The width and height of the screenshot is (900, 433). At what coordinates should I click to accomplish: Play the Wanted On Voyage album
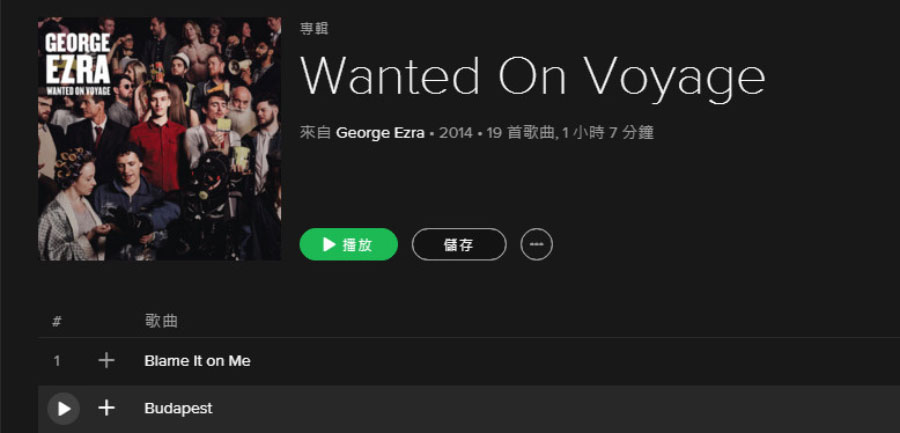coord(348,244)
